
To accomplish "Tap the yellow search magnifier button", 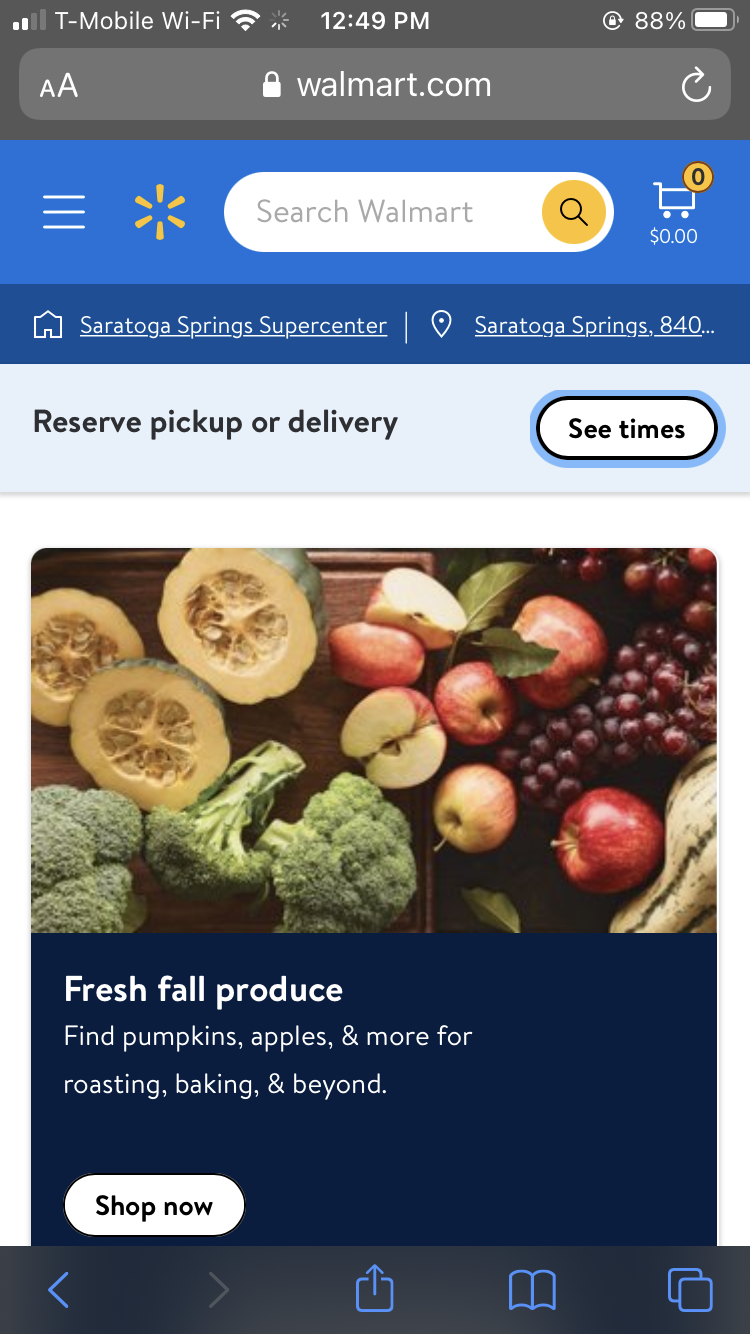I will [573, 212].
